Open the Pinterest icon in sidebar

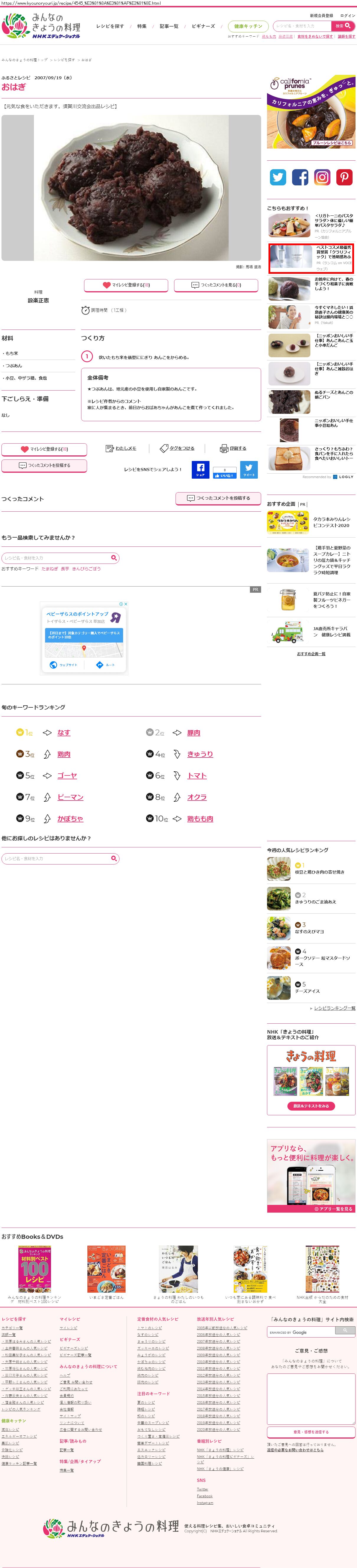[344, 177]
